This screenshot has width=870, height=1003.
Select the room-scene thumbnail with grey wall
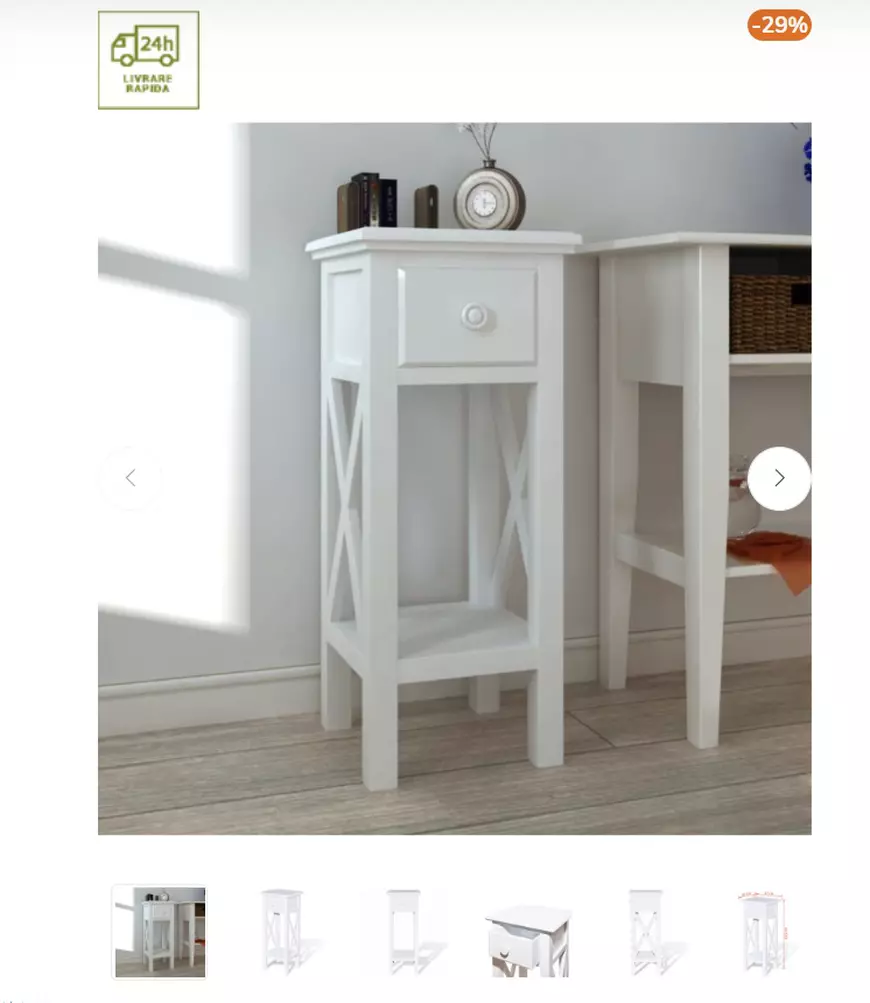pyautogui.click(x=159, y=931)
